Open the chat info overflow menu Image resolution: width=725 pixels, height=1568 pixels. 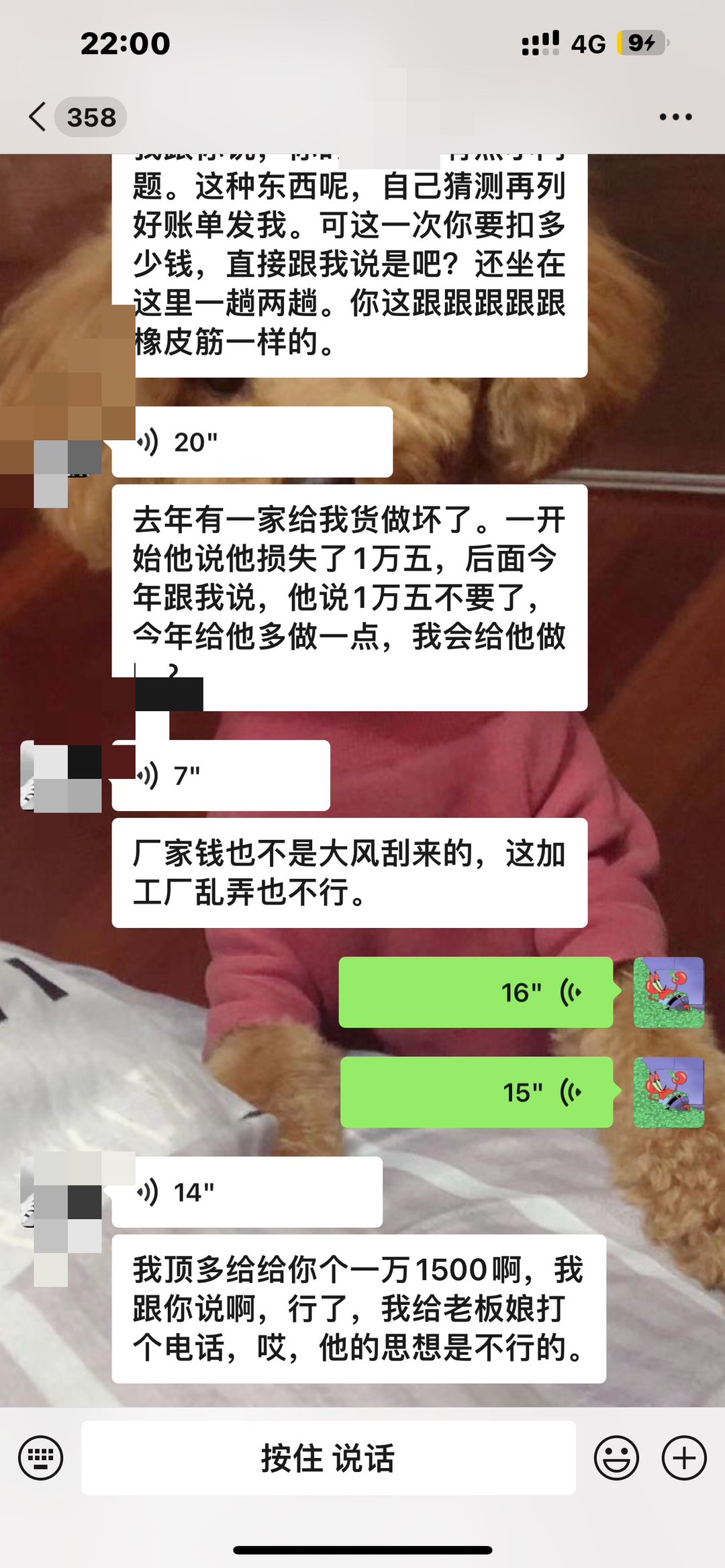[675, 117]
